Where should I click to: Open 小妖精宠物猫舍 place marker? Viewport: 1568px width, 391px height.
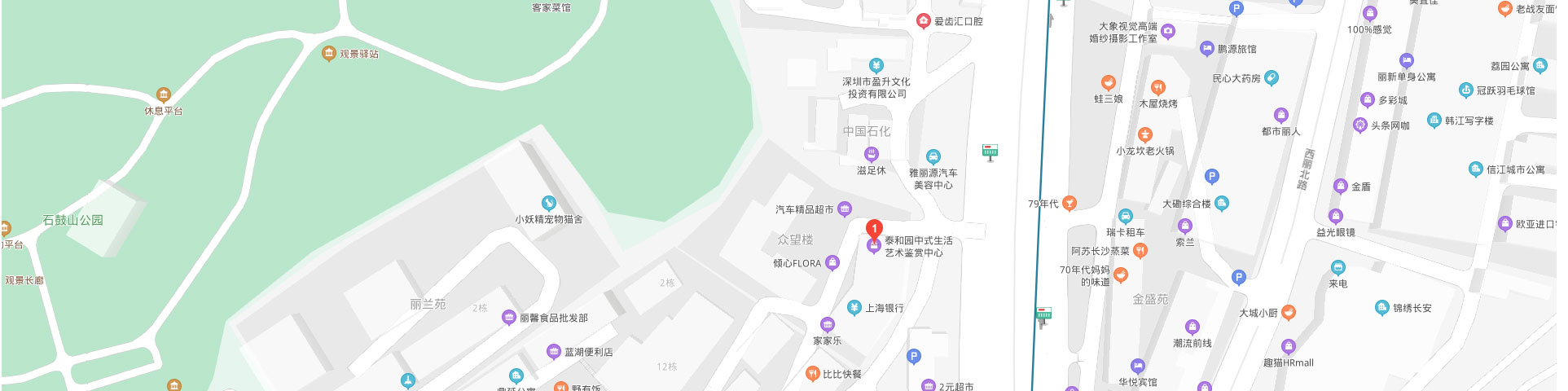click(549, 204)
